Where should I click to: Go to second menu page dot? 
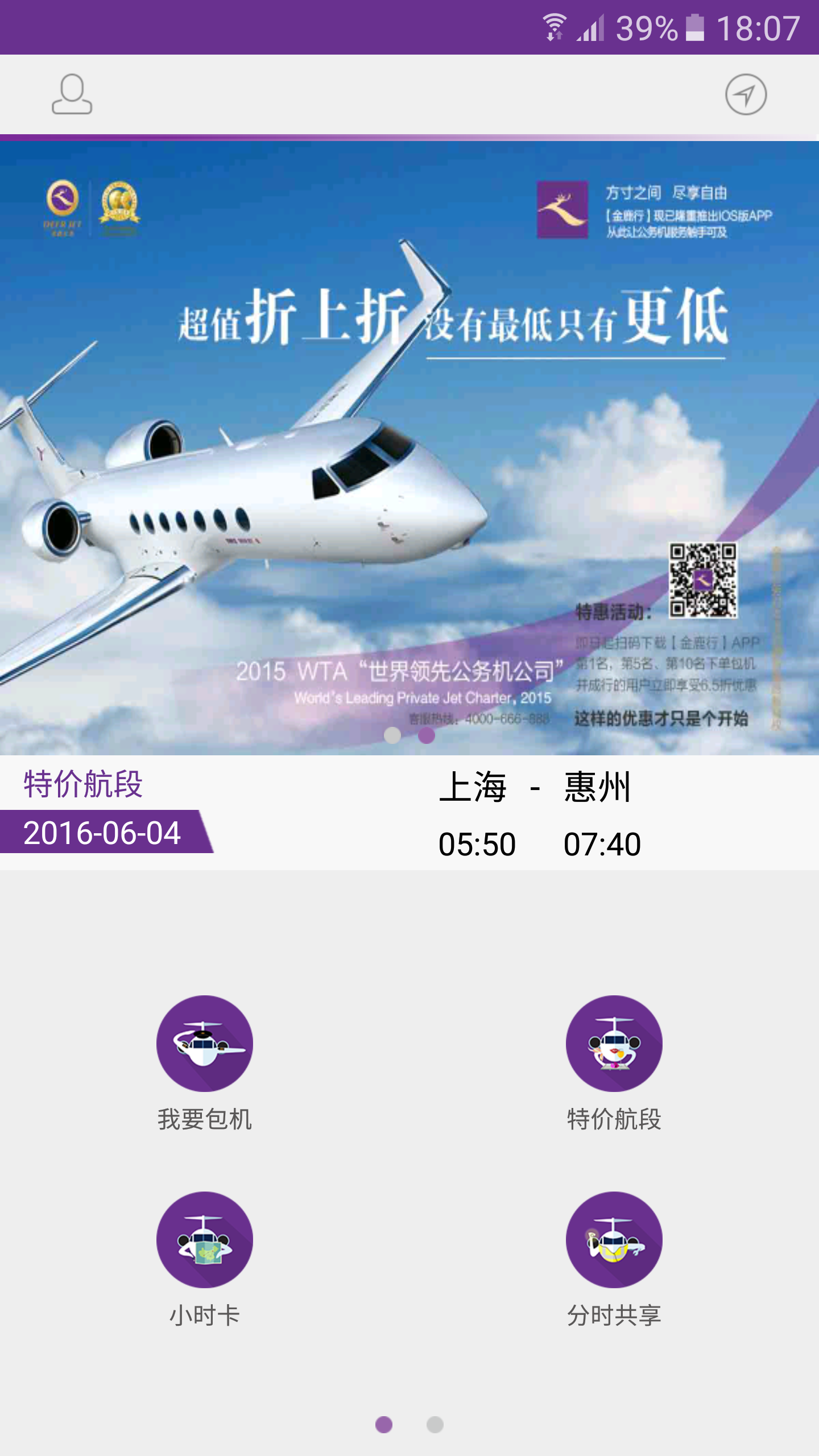435,1425
